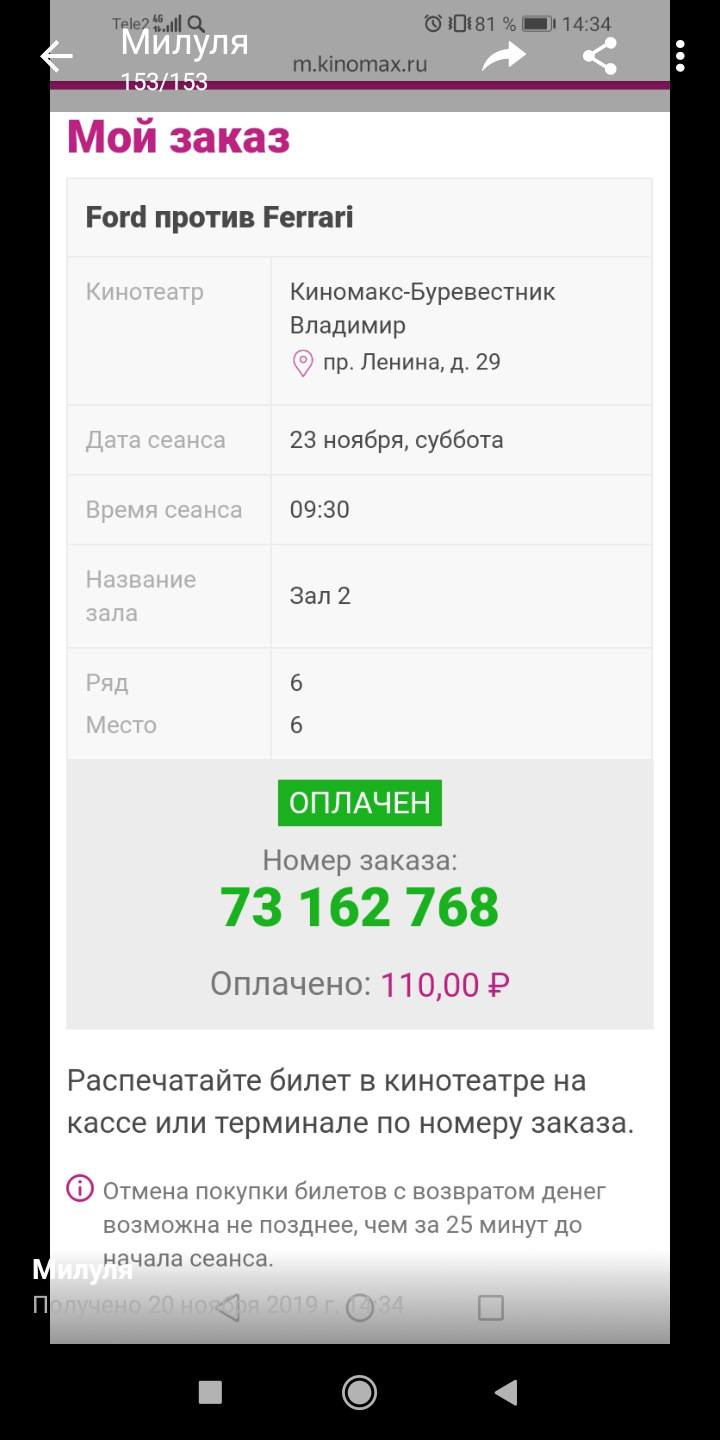This screenshot has height=1440, width=720.
Task: Tap the system home button
Action: pos(359,1391)
